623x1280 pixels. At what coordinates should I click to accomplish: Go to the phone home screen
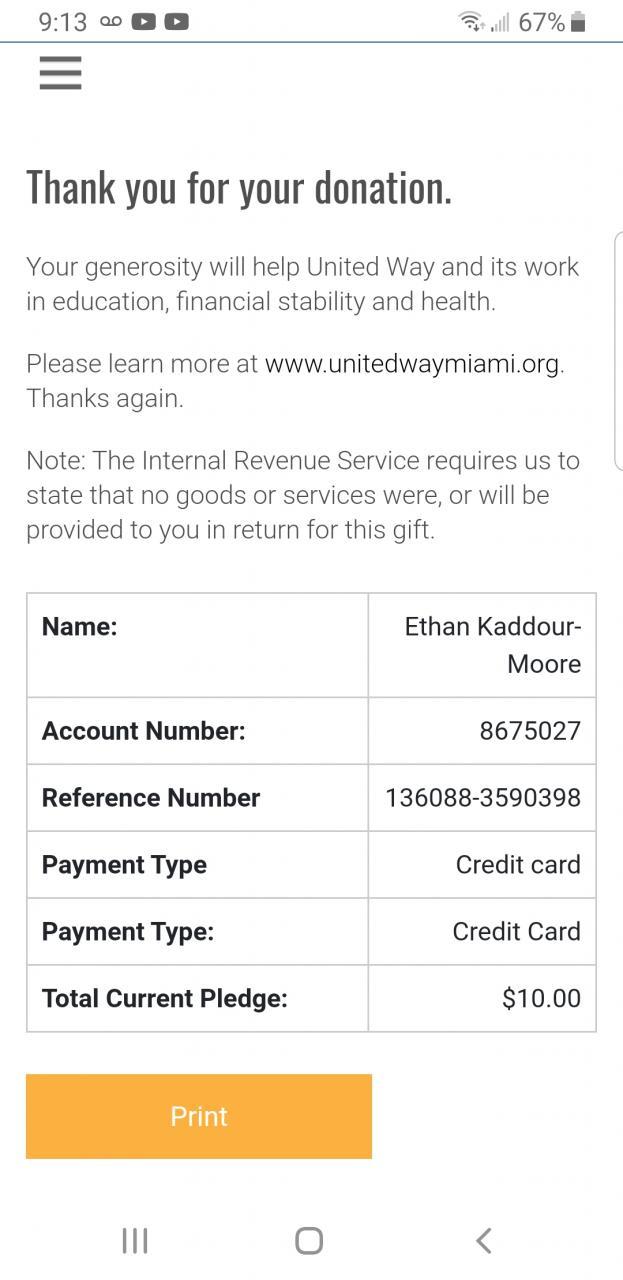click(x=309, y=1241)
